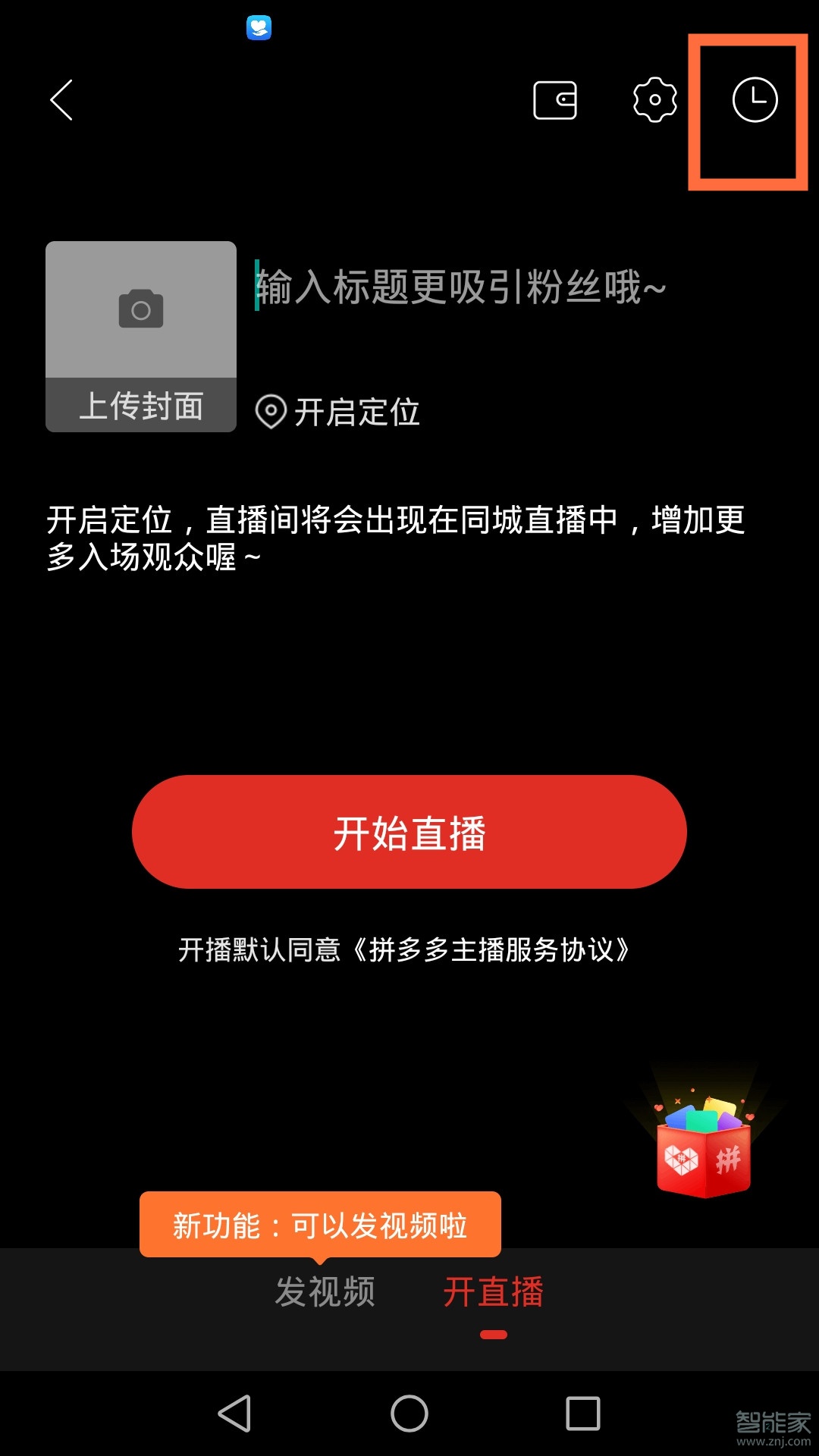Open live stream settings gear

coord(655,99)
